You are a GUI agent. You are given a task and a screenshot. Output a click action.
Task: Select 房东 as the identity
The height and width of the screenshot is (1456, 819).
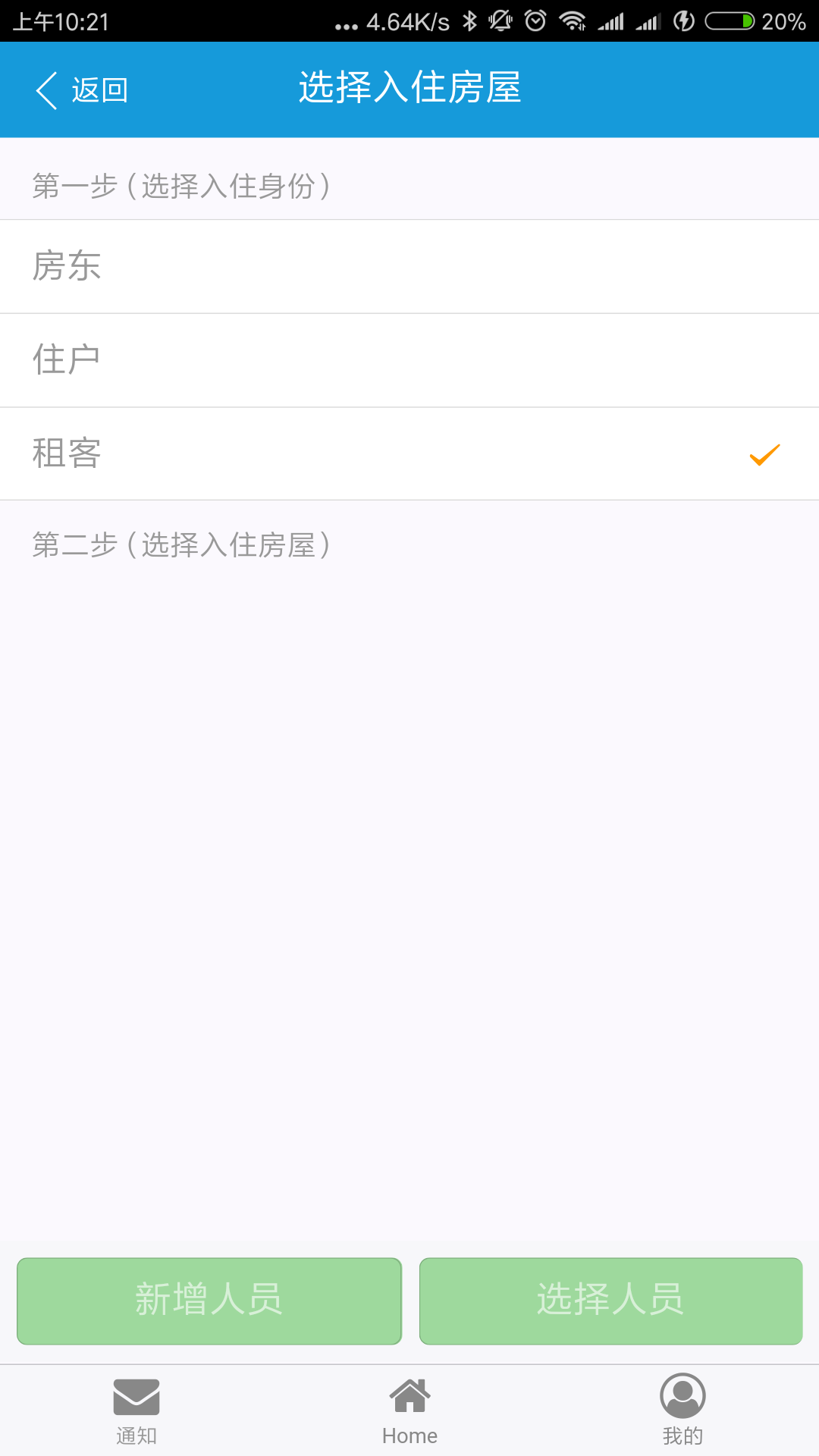click(409, 266)
